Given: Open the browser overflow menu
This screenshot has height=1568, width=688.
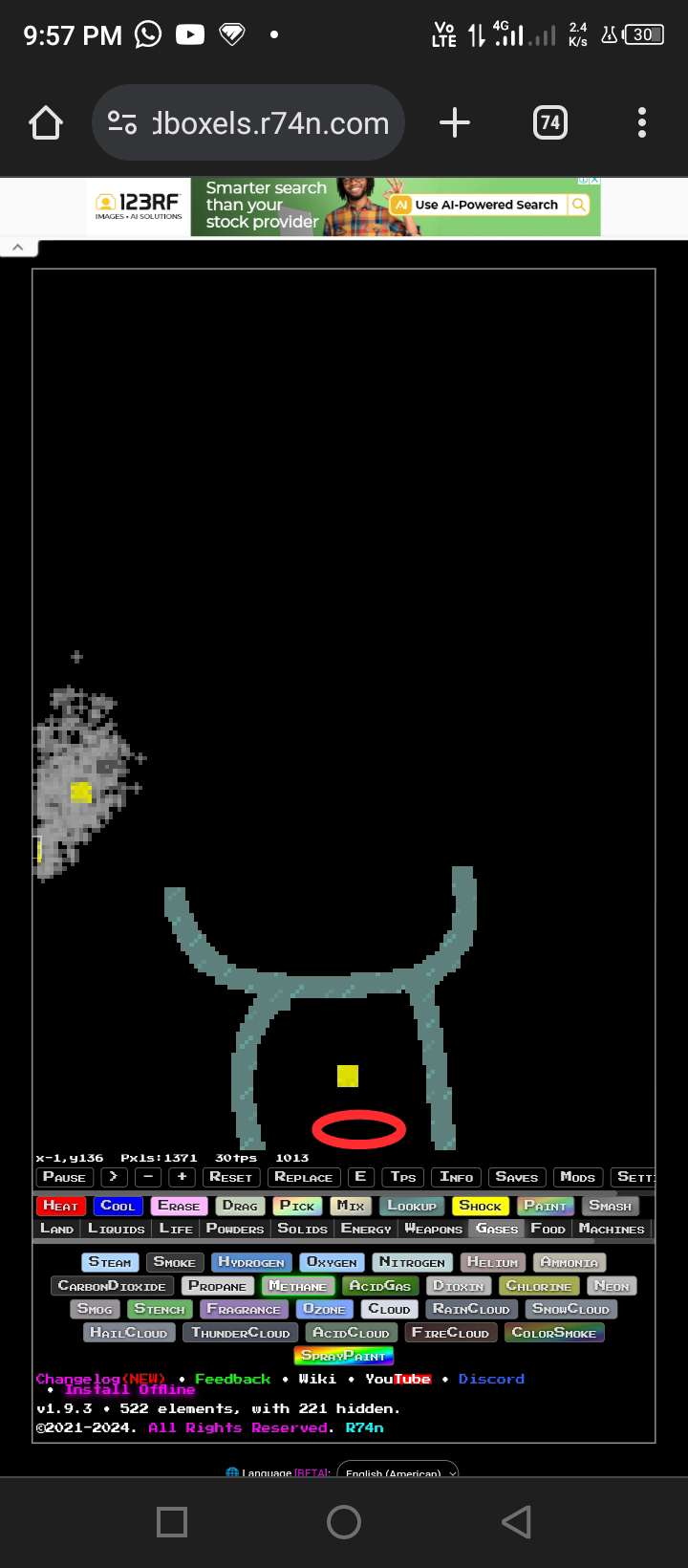Looking at the screenshot, I should pyautogui.click(x=641, y=122).
